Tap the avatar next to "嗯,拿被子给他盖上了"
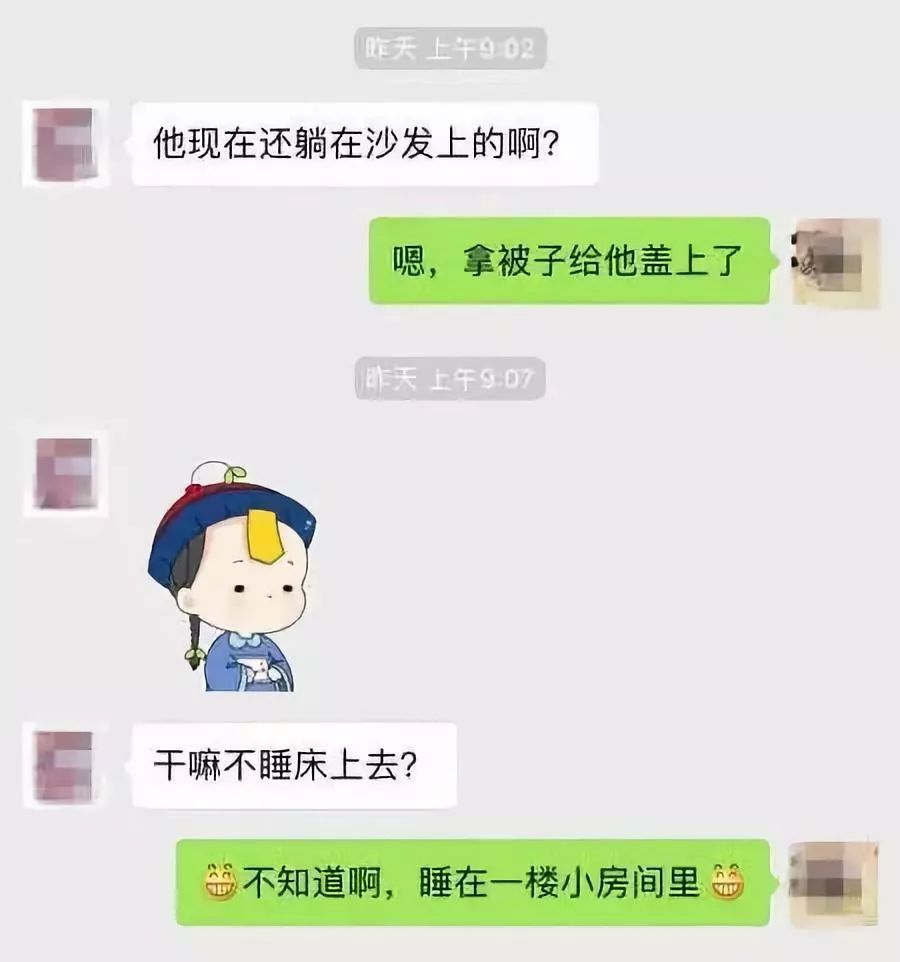 [x=835, y=262]
